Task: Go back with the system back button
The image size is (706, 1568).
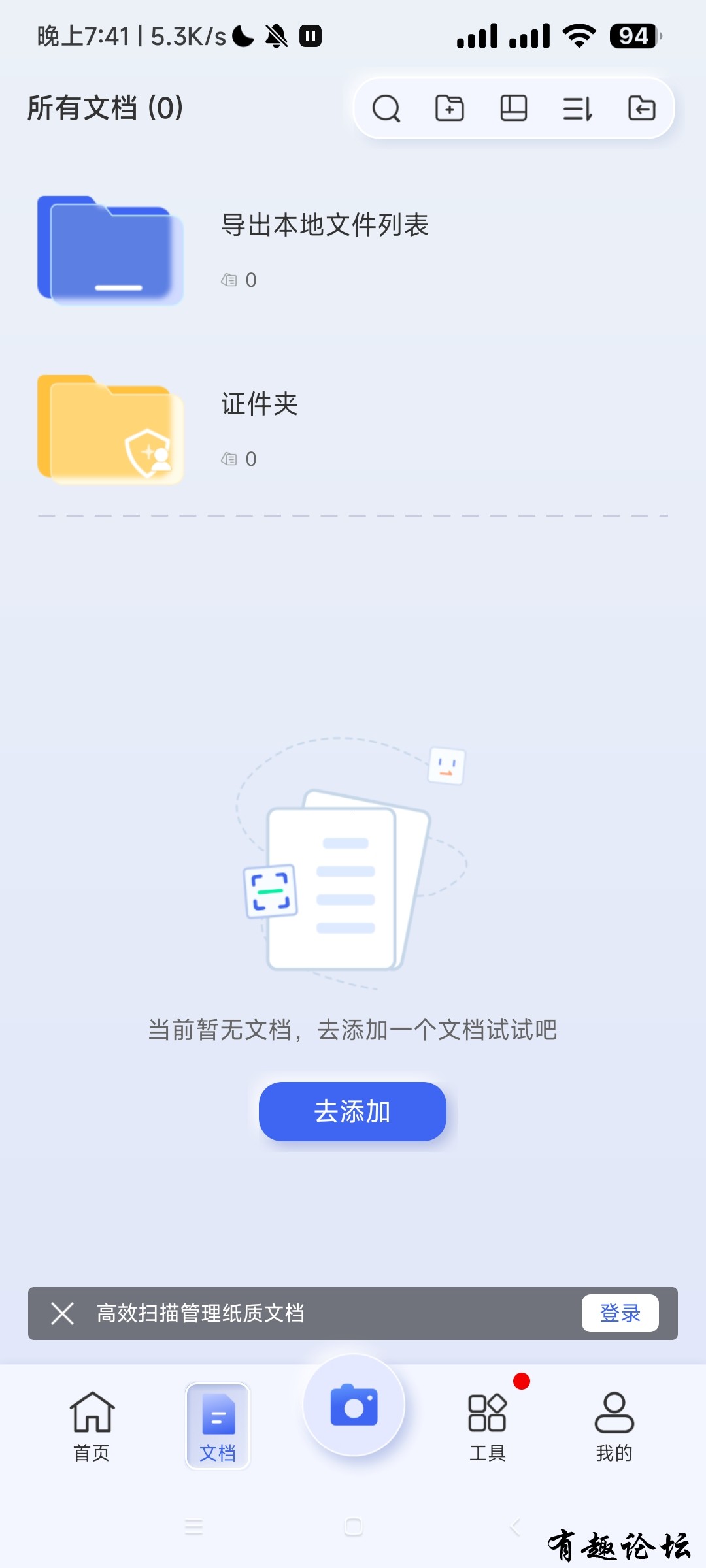Action: [x=514, y=1527]
